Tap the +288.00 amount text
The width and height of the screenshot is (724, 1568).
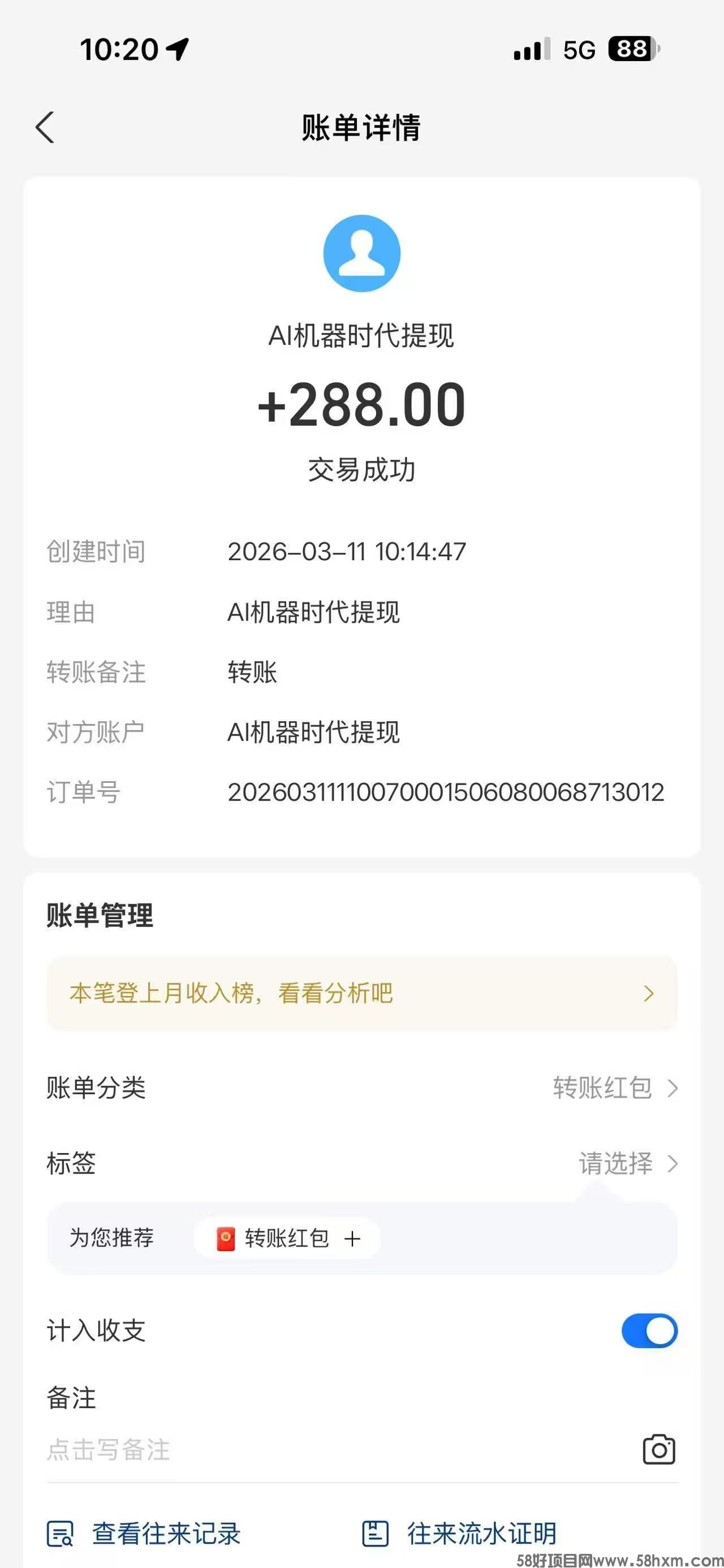click(361, 405)
